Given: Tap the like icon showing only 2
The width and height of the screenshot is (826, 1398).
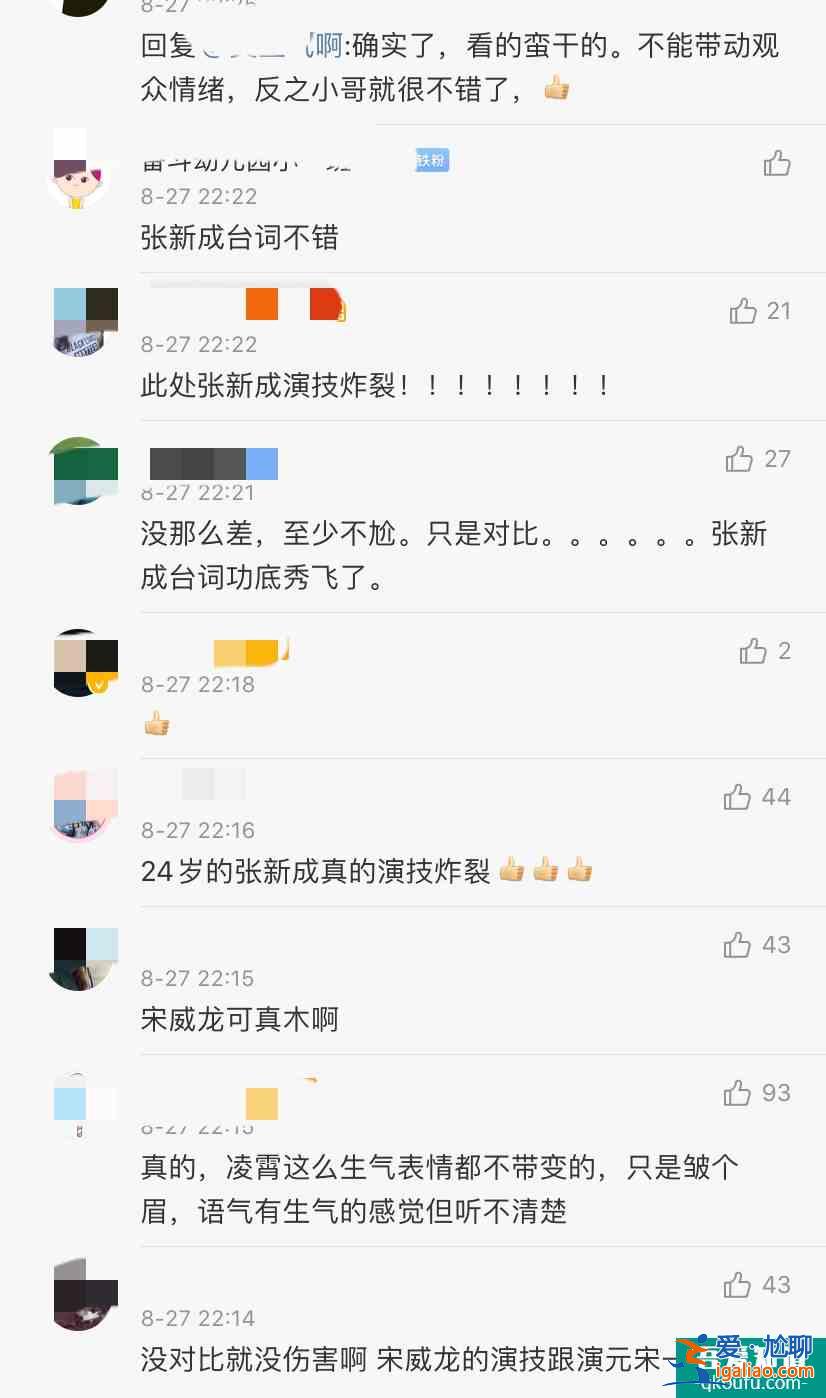Looking at the screenshot, I should (753, 650).
